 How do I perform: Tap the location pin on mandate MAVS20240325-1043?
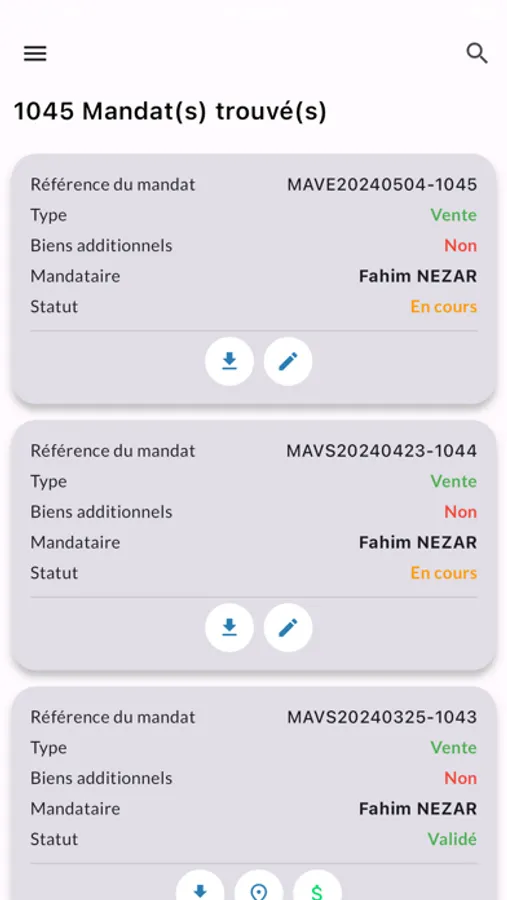(x=259, y=885)
